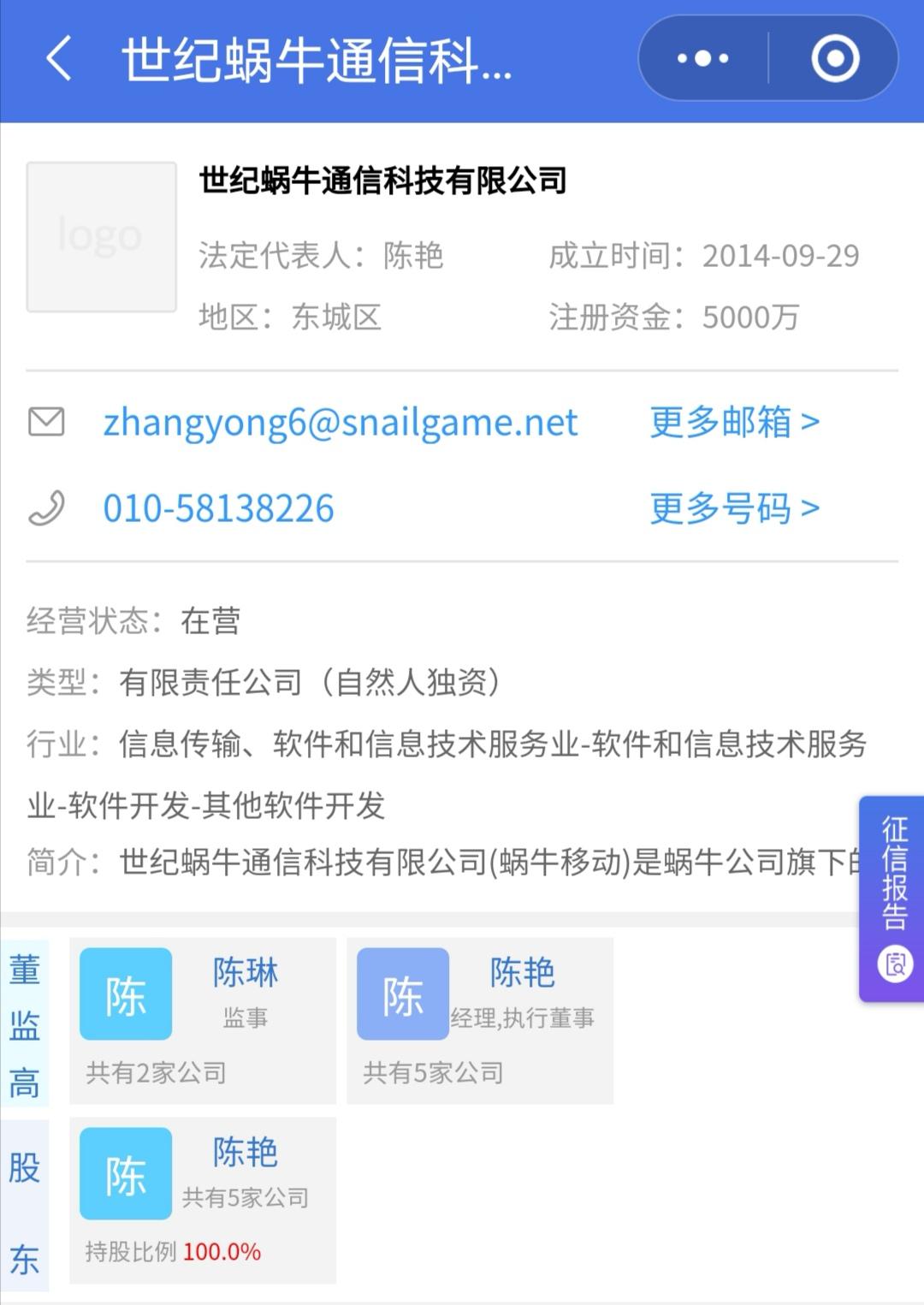
Task: Tap the zhangyong6@snailgame.net email address
Action: point(340,423)
